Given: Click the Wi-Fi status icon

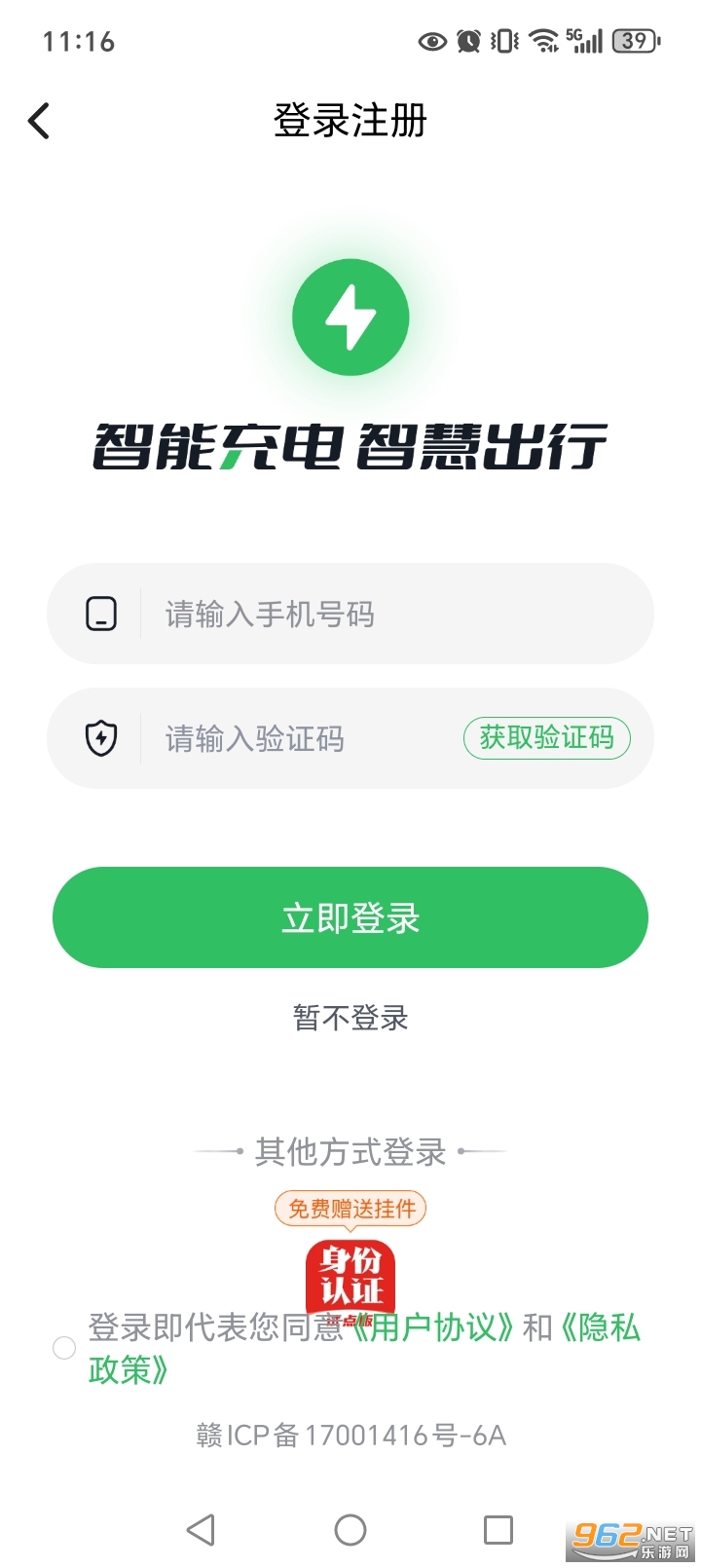Looking at the screenshot, I should (x=542, y=41).
